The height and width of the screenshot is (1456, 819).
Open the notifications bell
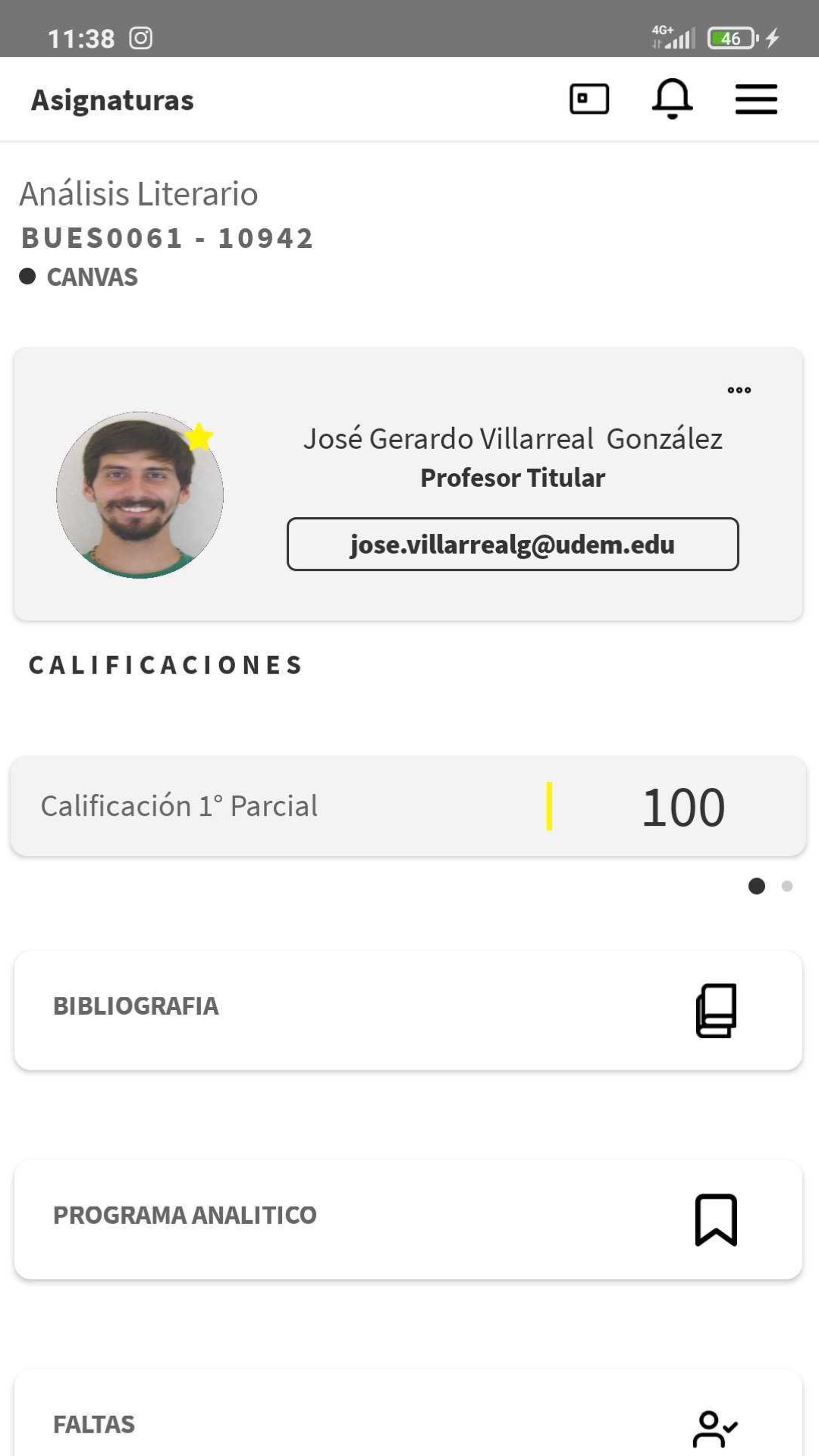(672, 99)
